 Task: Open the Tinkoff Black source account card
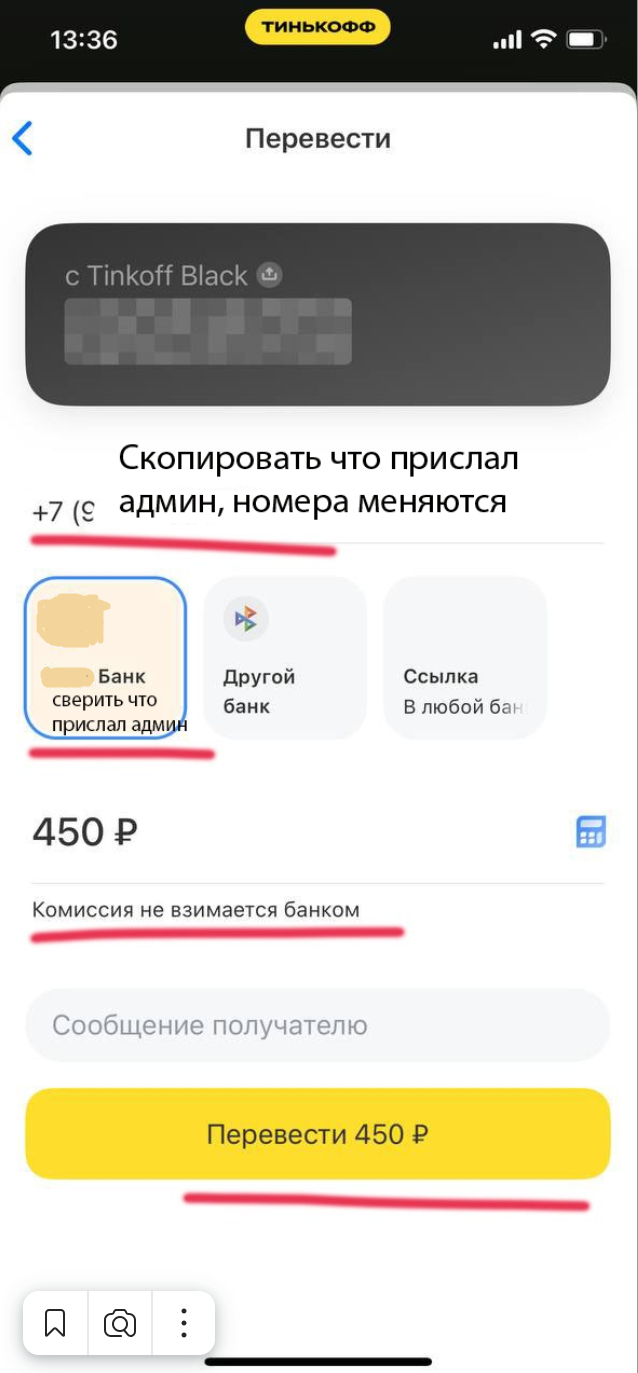[x=318, y=315]
